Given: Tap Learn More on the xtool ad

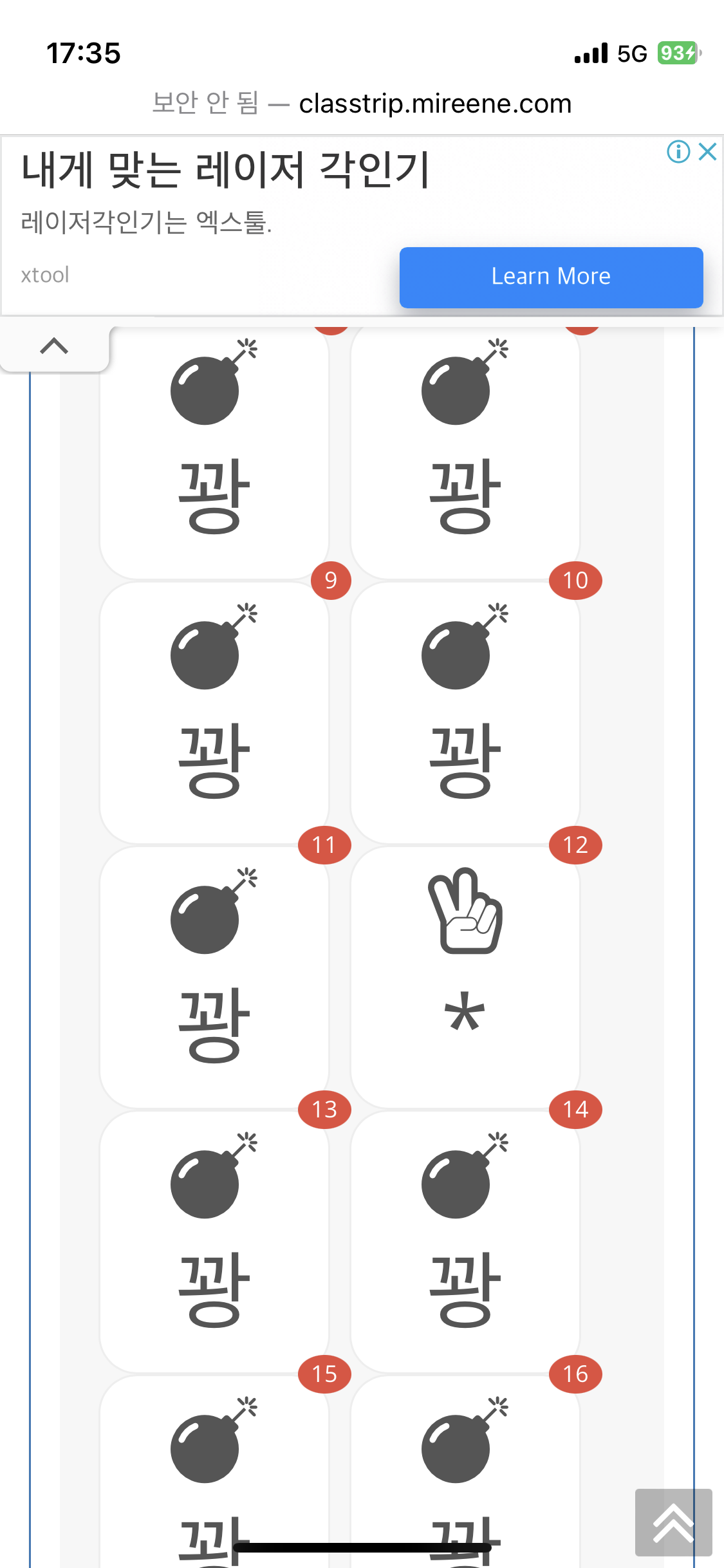Looking at the screenshot, I should [551, 277].
